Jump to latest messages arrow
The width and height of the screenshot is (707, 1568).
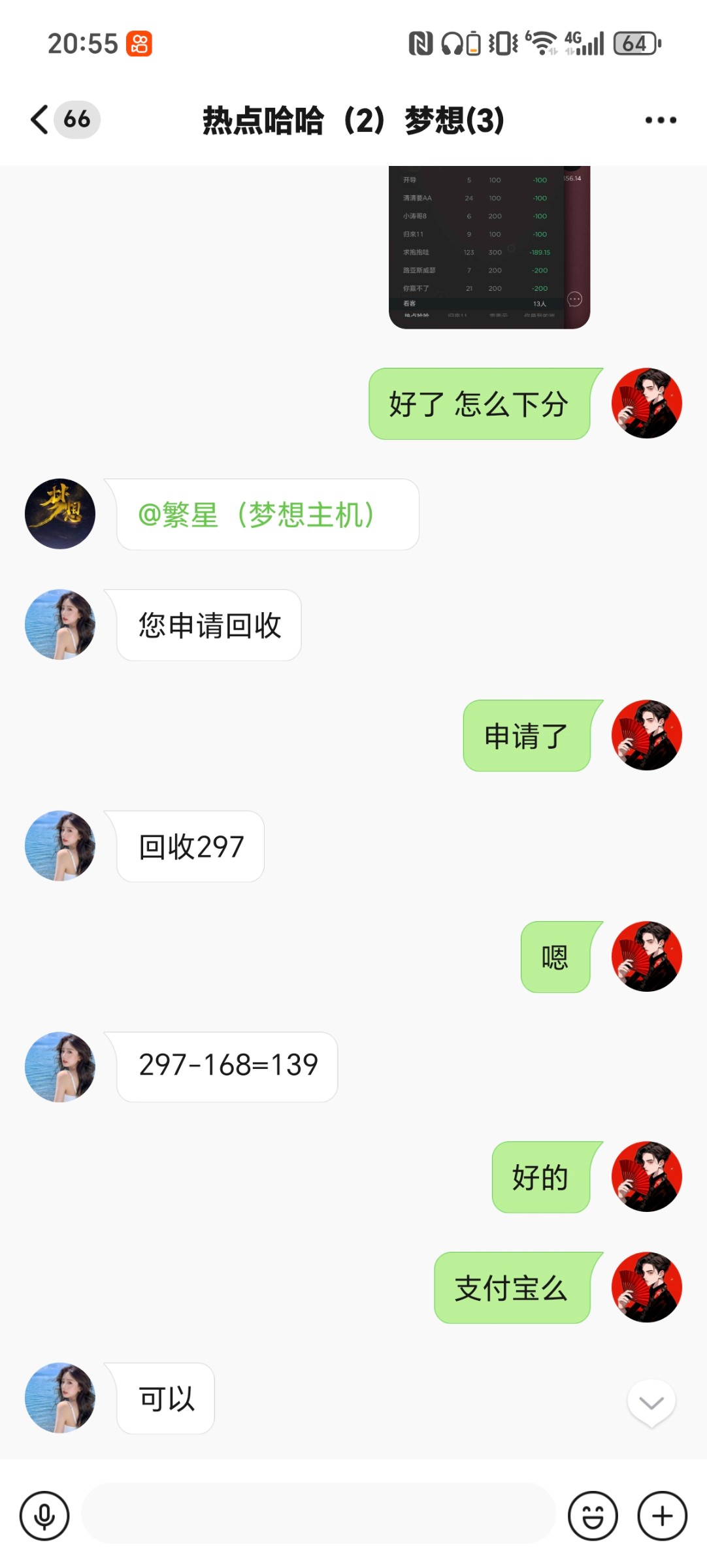651,1403
